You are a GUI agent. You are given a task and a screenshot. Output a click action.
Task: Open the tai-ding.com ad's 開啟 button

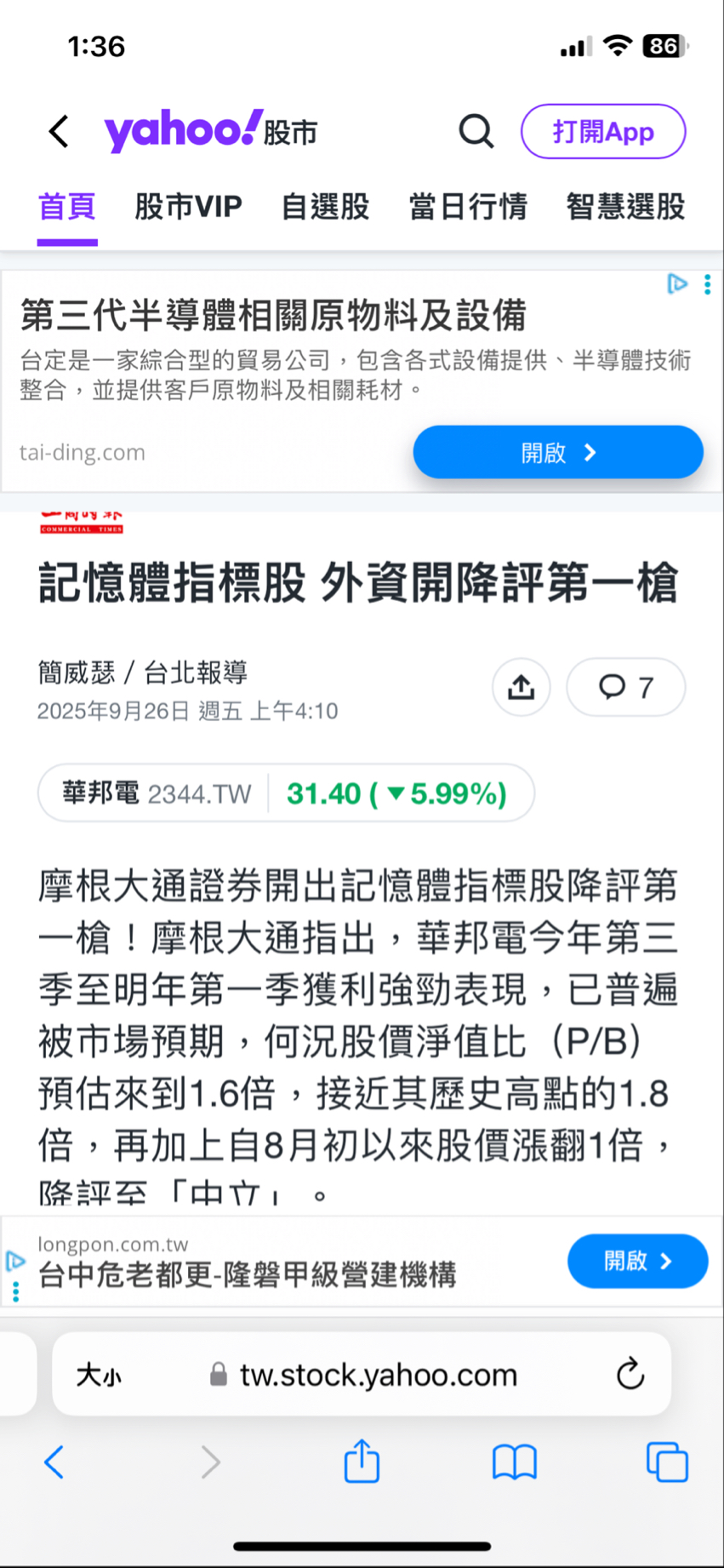557,452
